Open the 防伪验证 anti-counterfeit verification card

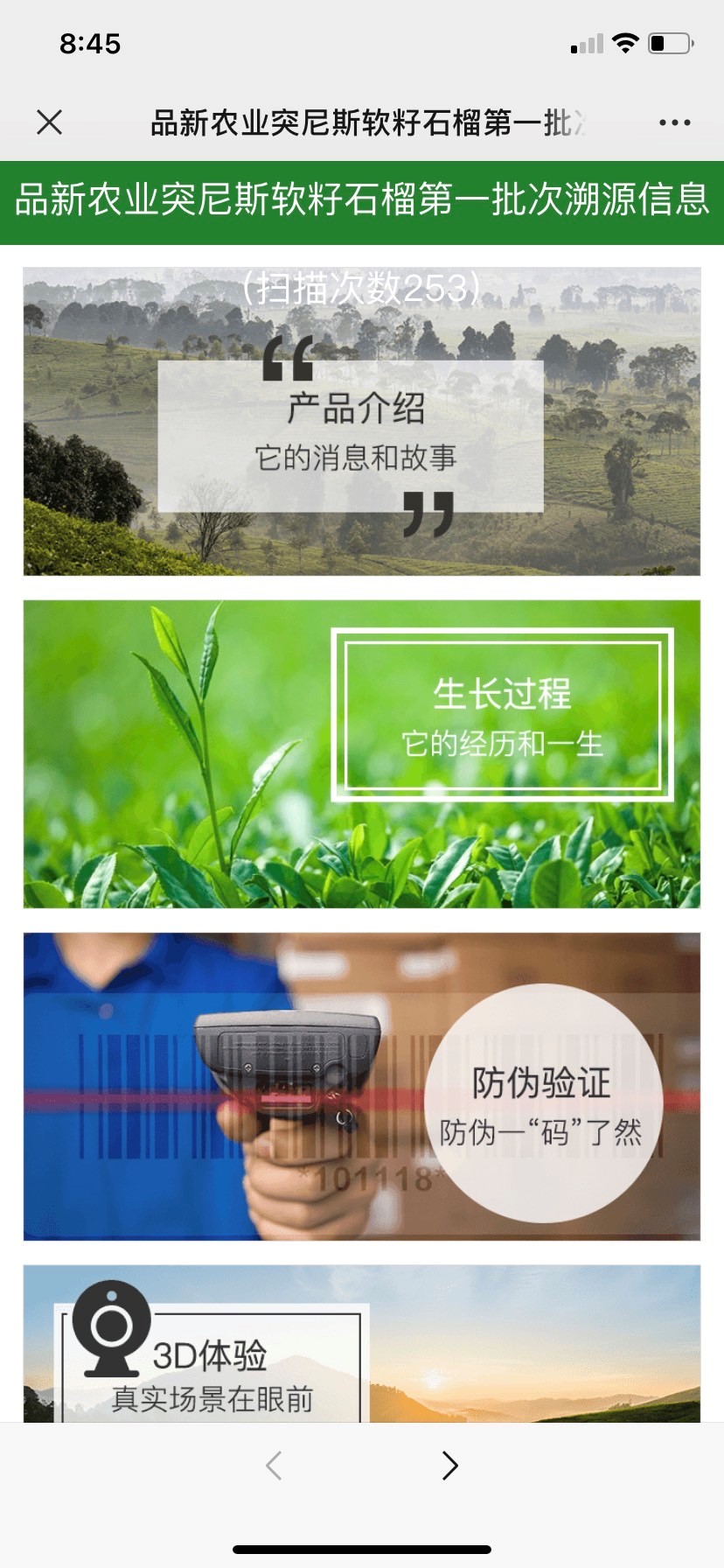tap(361, 1086)
